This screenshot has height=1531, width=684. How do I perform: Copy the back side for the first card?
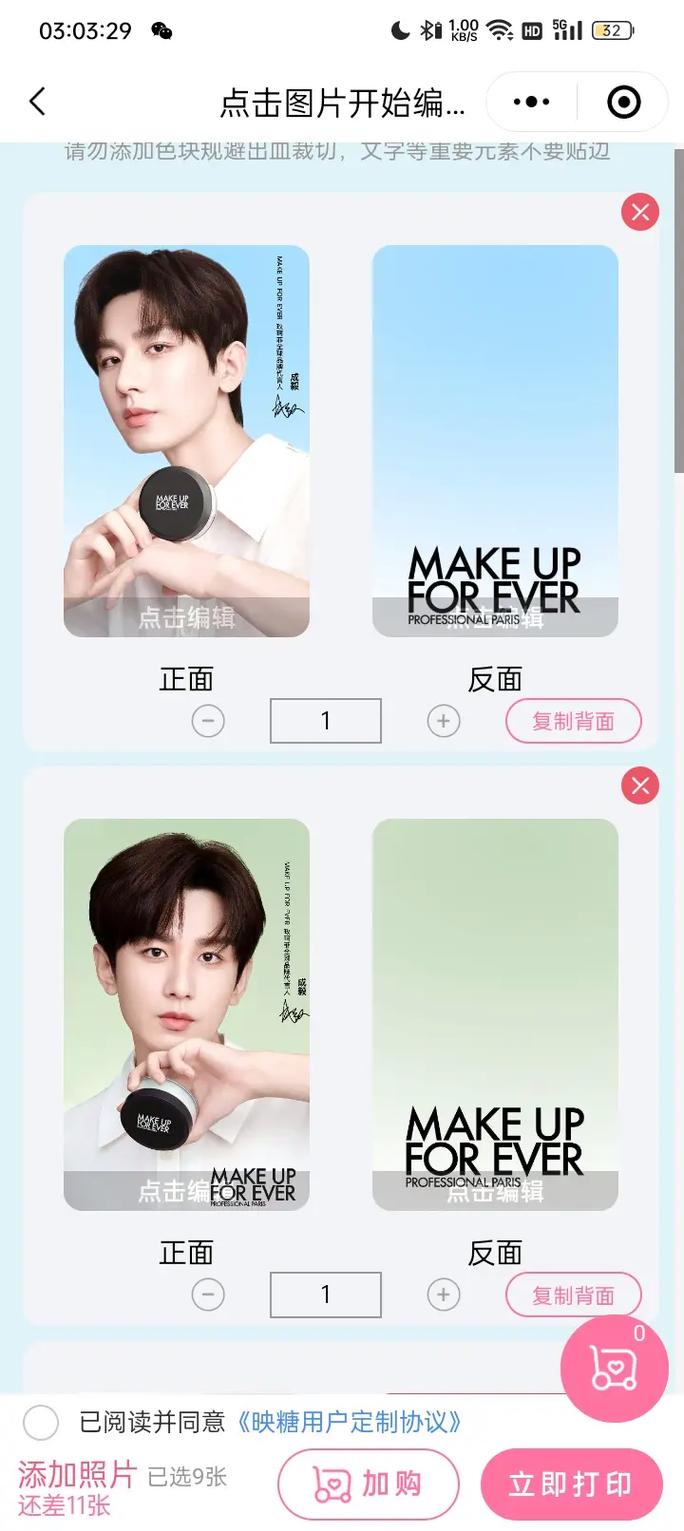click(x=573, y=721)
